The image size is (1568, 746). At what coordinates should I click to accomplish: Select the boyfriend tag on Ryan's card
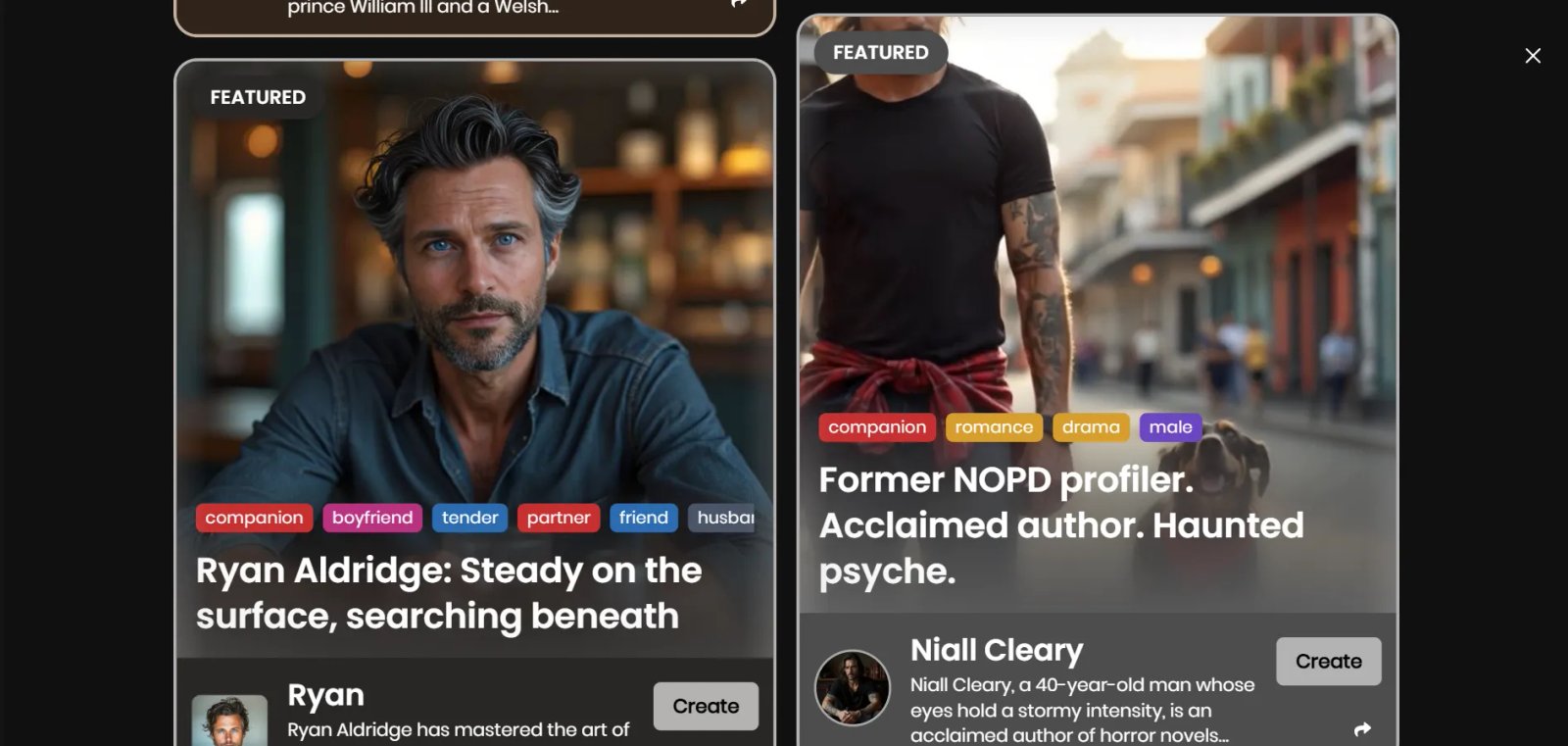coord(372,518)
